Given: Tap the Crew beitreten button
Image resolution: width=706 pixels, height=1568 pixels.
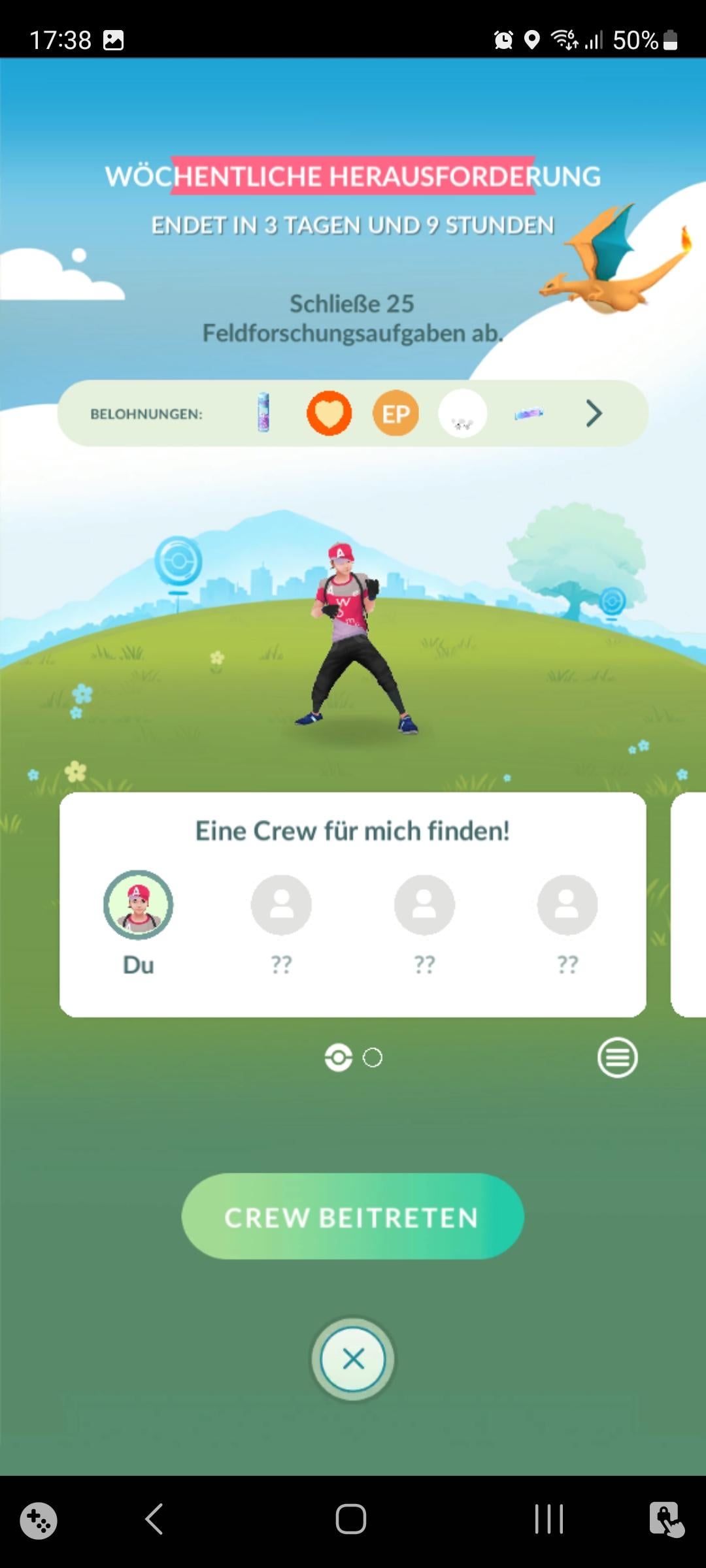Looking at the screenshot, I should pyautogui.click(x=352, y=1217).
